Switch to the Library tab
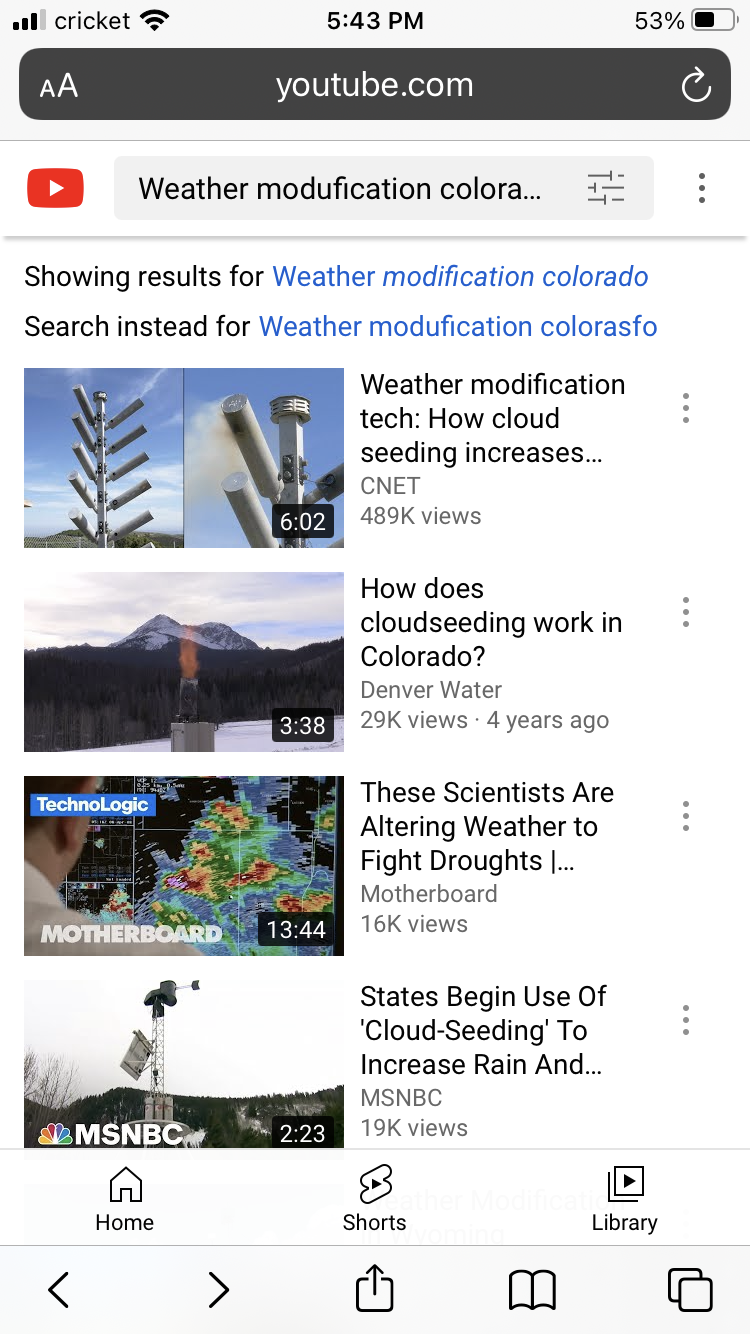Viewport: 750px width, 1334px height. 625,1198
